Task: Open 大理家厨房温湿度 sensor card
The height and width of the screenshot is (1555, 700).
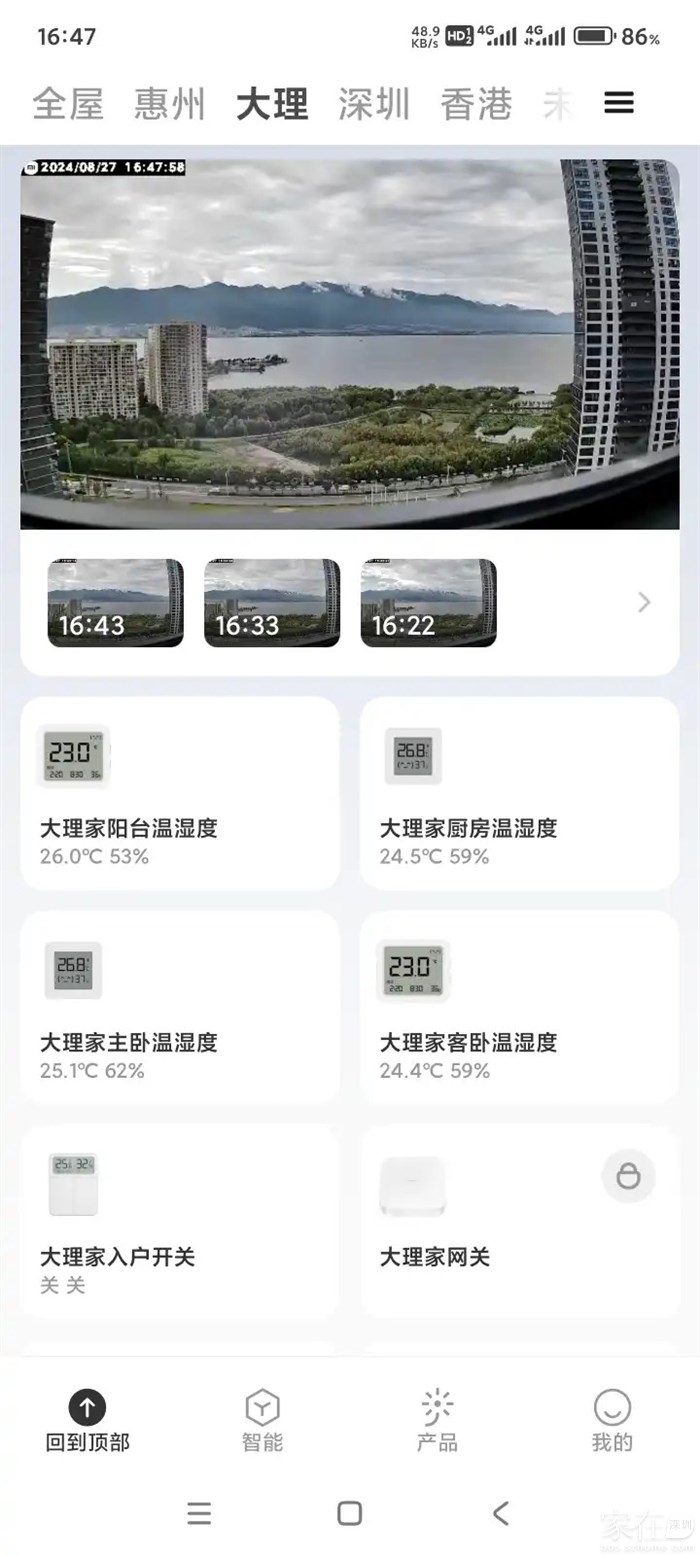Action: coord(519,793)
